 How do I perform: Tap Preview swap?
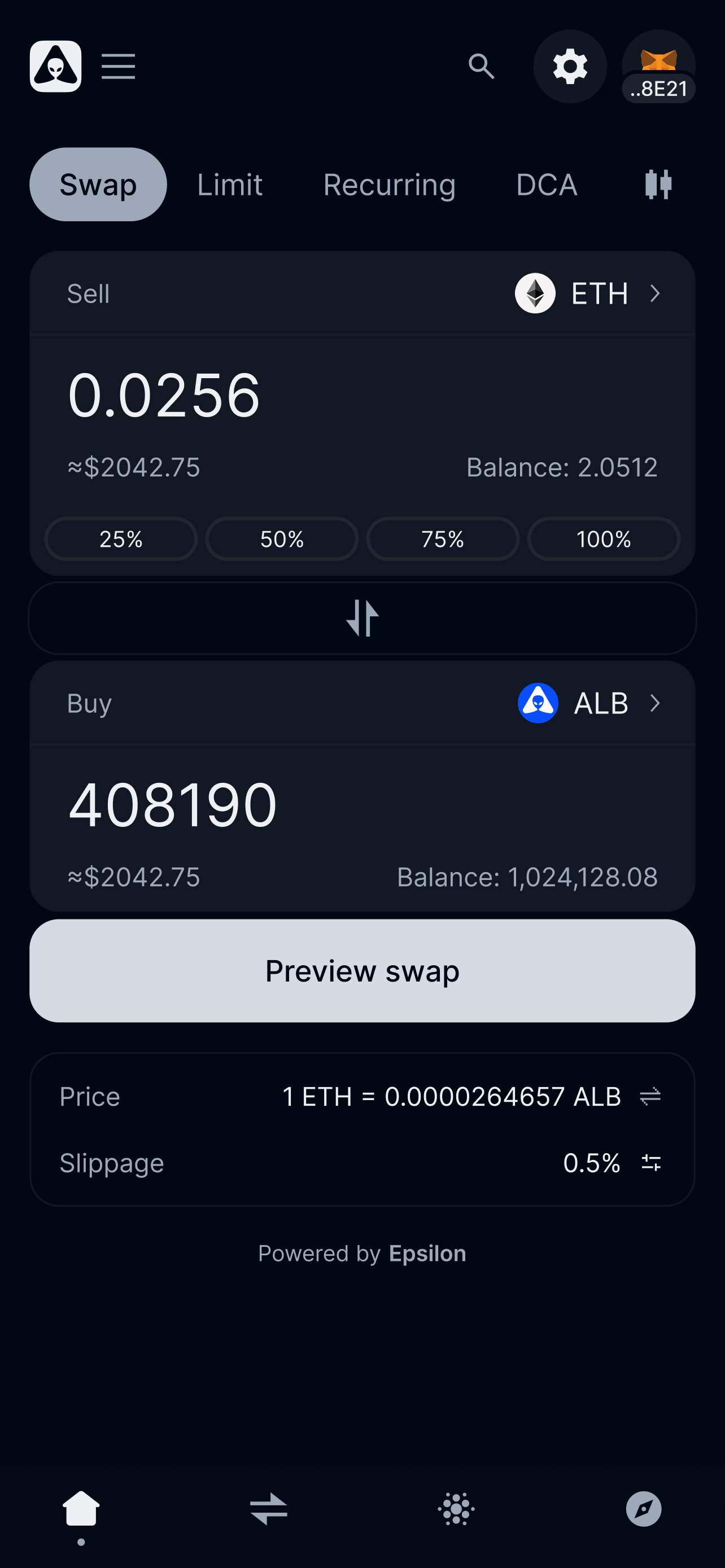click(x=362, y=970)
